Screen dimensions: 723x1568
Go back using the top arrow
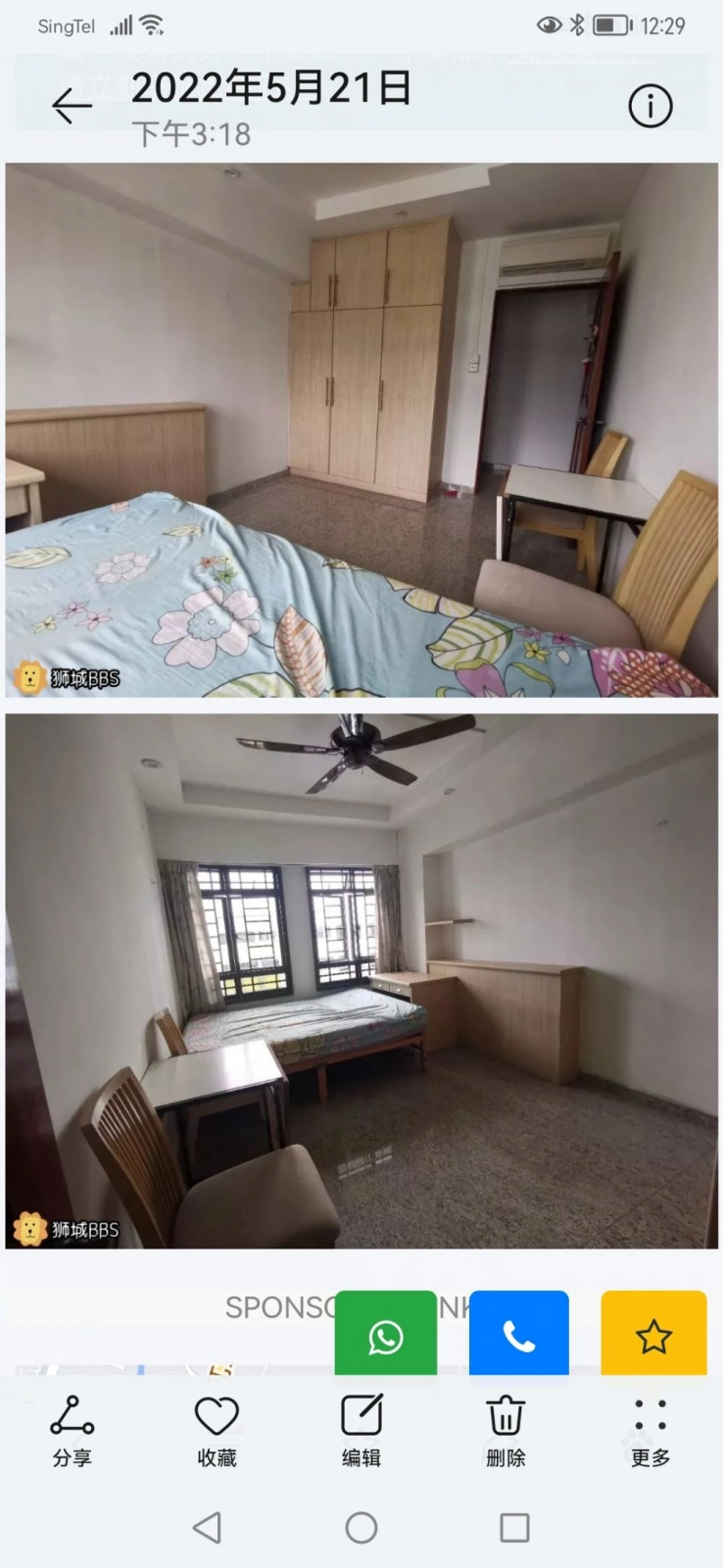click(x=72, y=106)
